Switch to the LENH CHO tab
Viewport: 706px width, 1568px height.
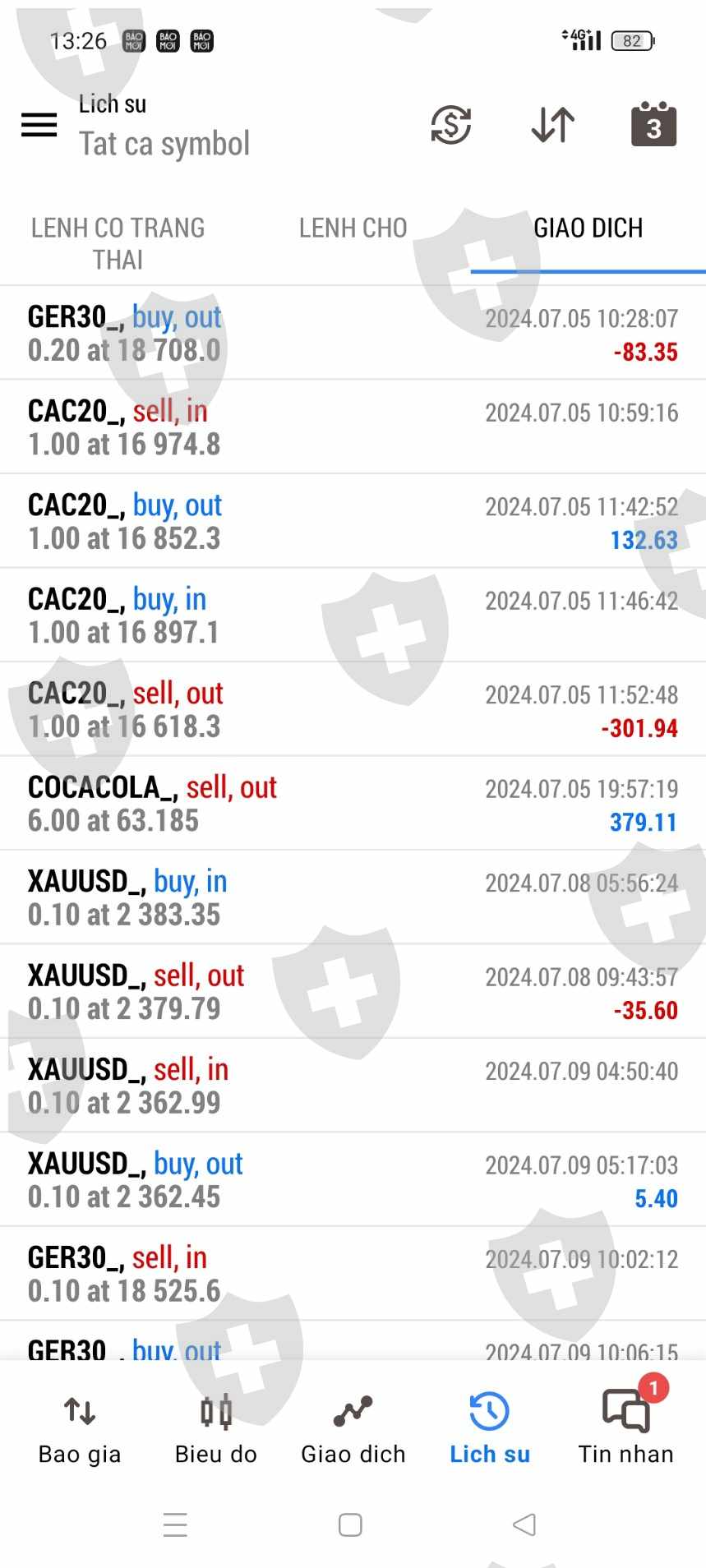pyautogui.click(x=353, y=228)
